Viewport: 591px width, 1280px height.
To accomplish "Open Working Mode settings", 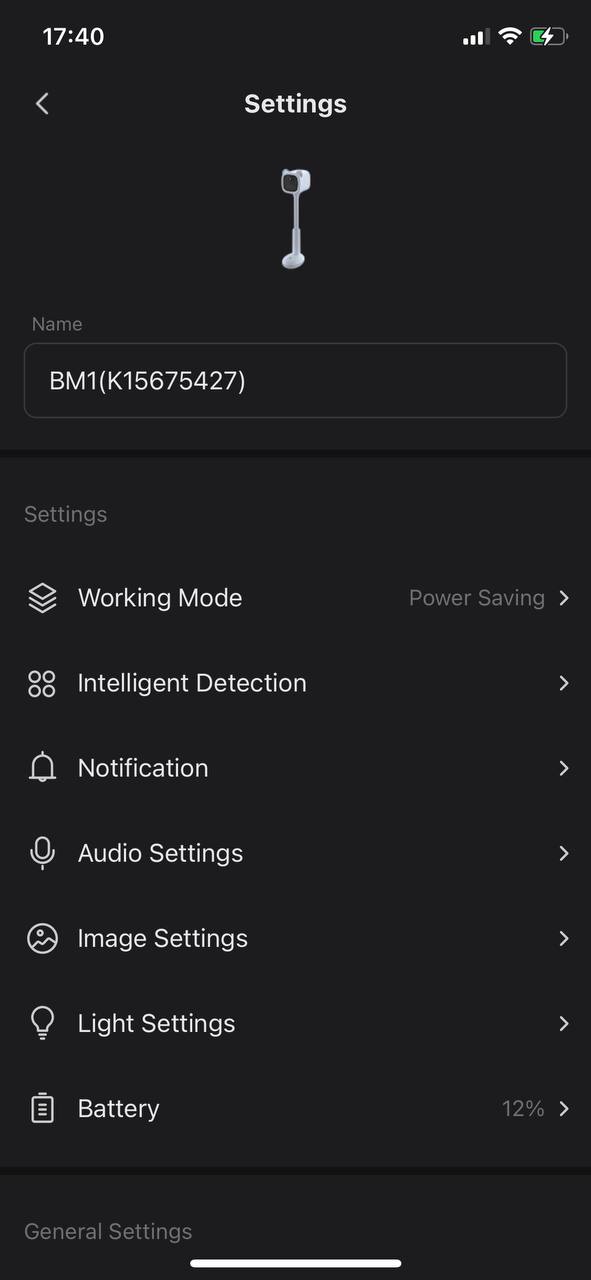I will (x=295, y=598).
